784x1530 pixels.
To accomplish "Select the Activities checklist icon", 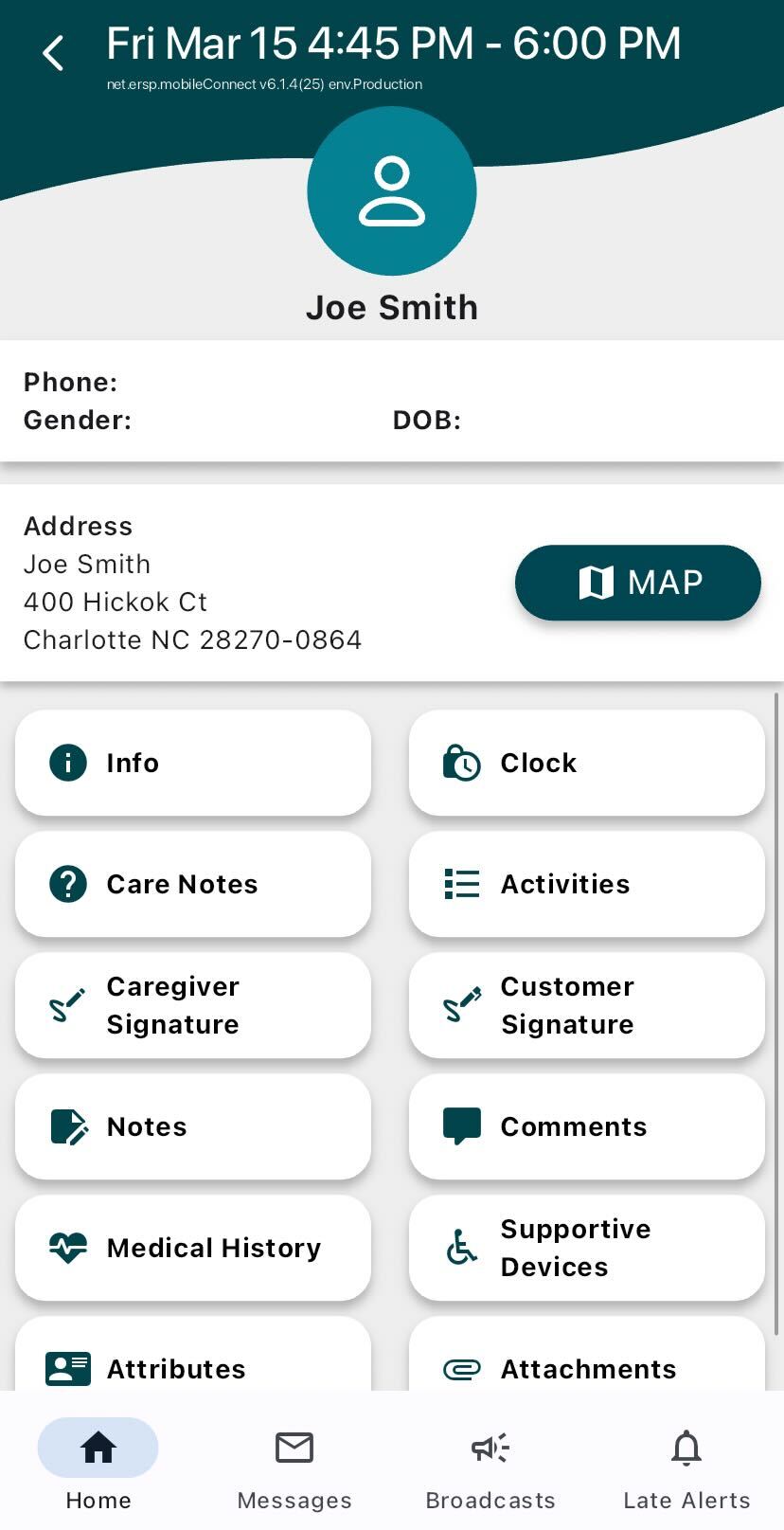I will 460,884.
